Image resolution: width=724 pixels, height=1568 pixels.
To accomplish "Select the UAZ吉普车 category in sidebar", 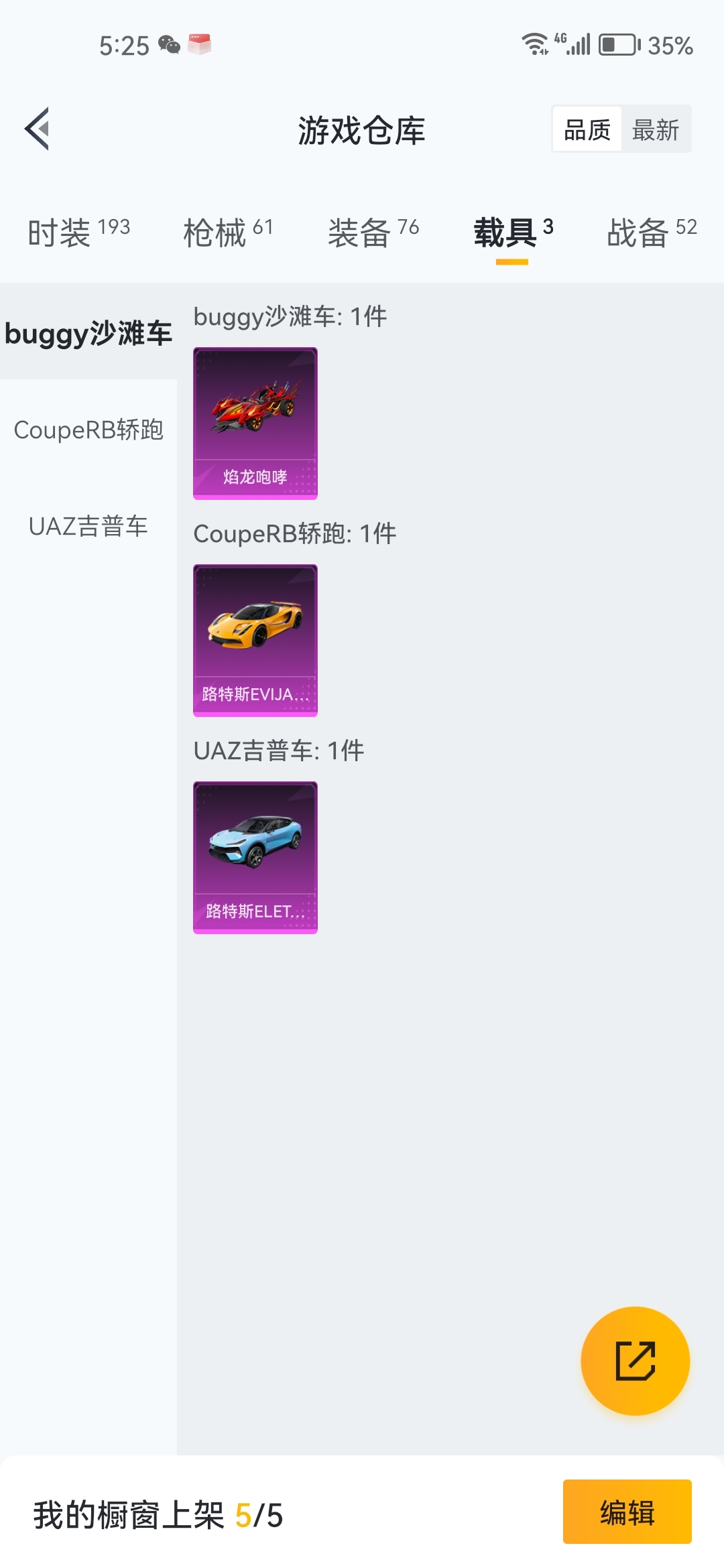I will coord(88,527).
